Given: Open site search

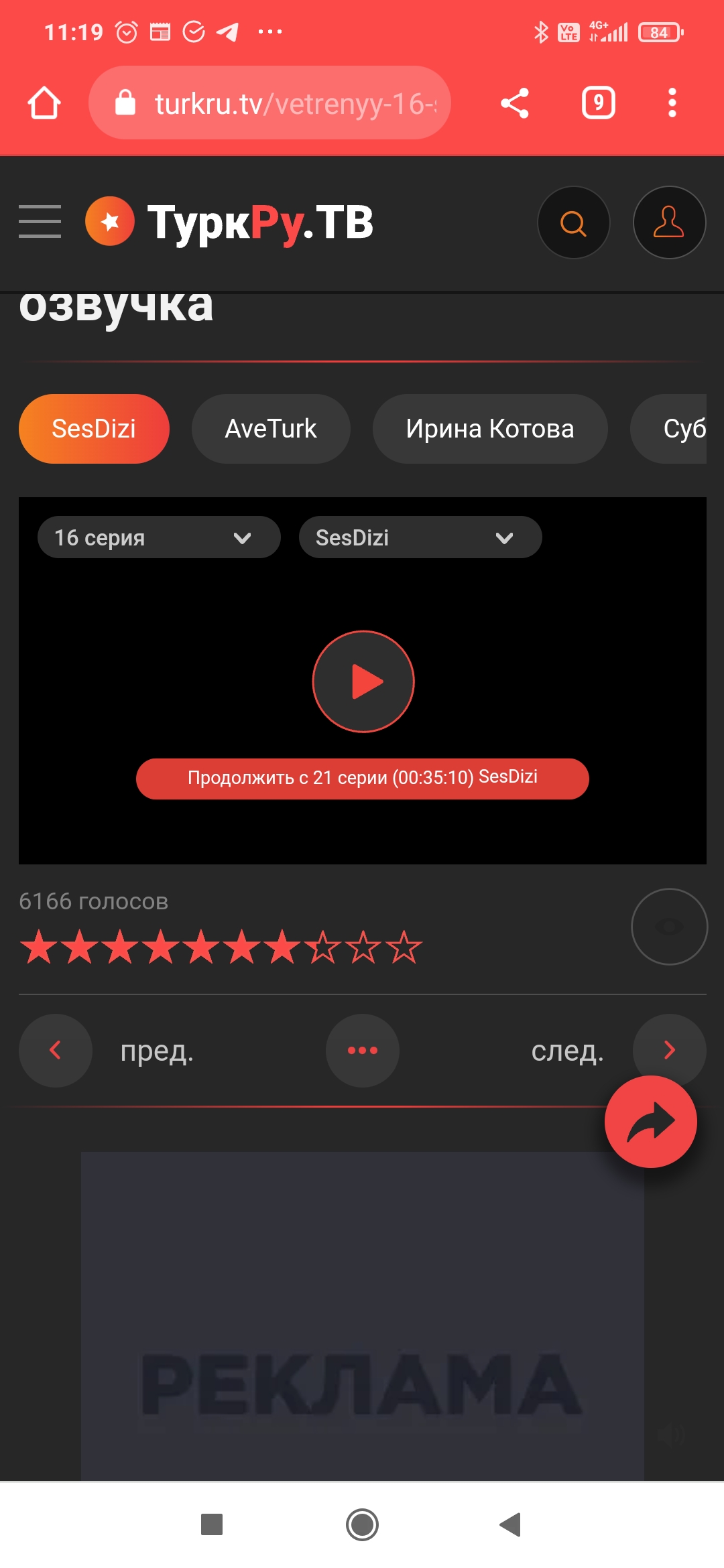Looking at the screenshot, I should tap(573, 222).
